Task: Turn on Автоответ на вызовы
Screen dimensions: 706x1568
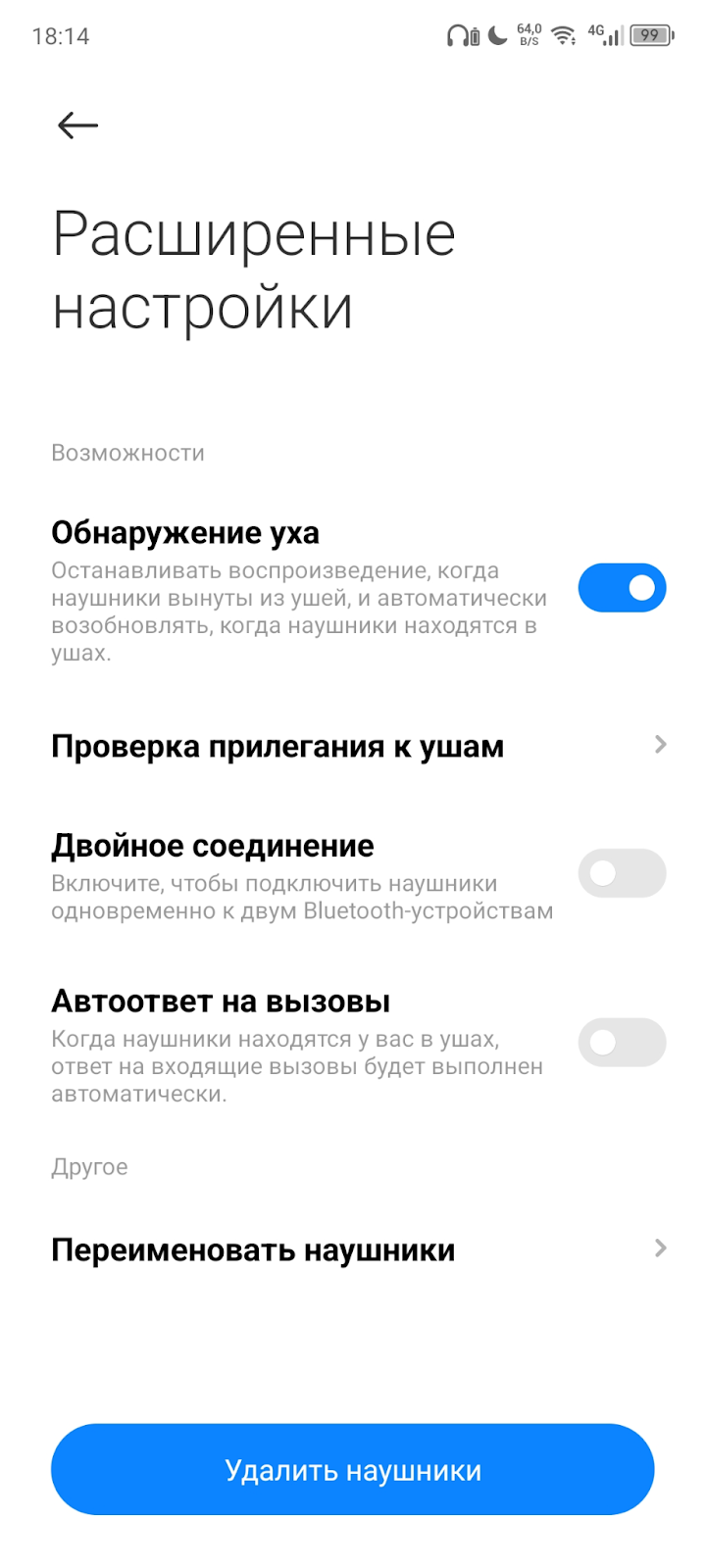Action: coord(622,1042)
